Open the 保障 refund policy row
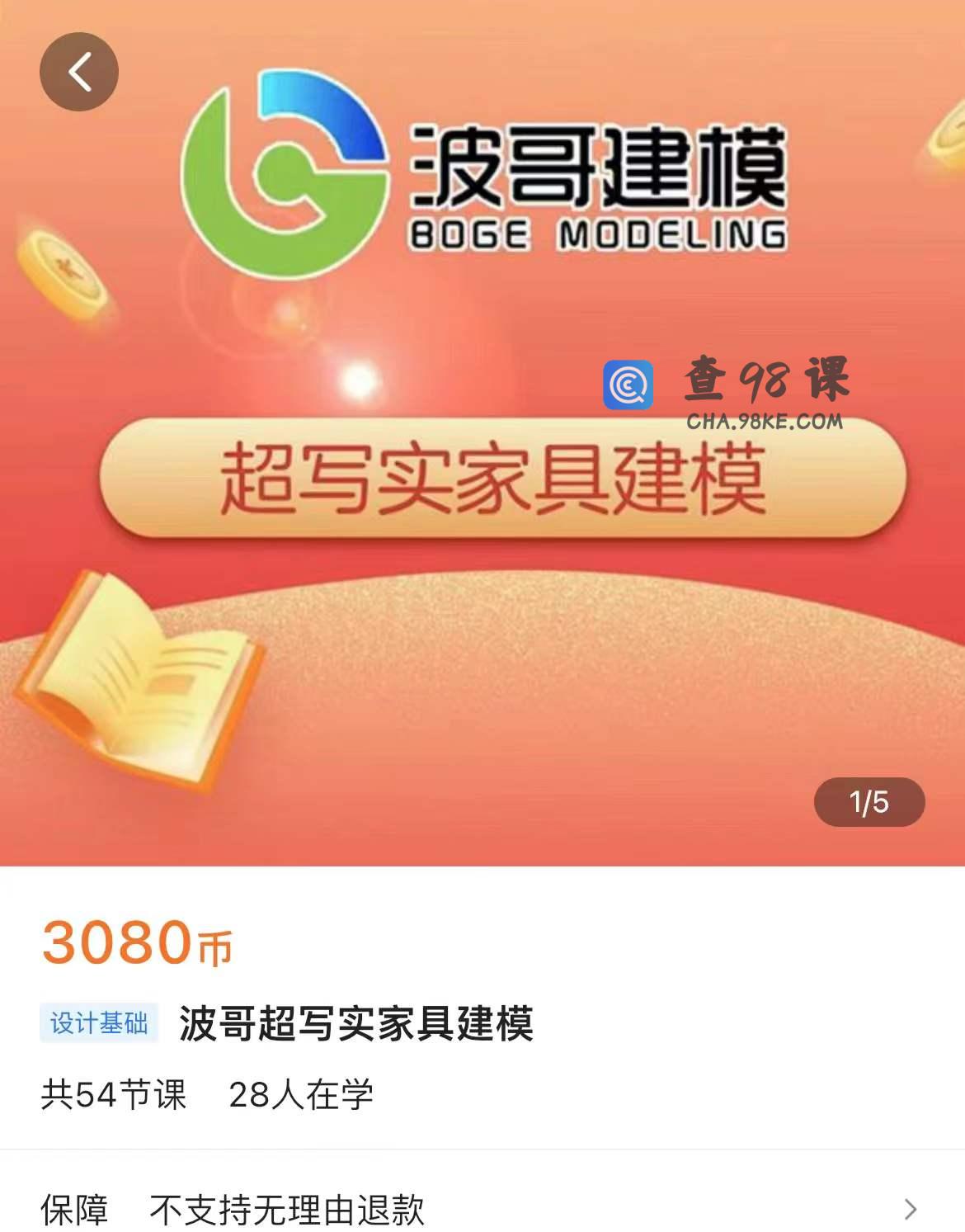The image size is (965, 1232). pyautogui.click(x=482, y=1209)
